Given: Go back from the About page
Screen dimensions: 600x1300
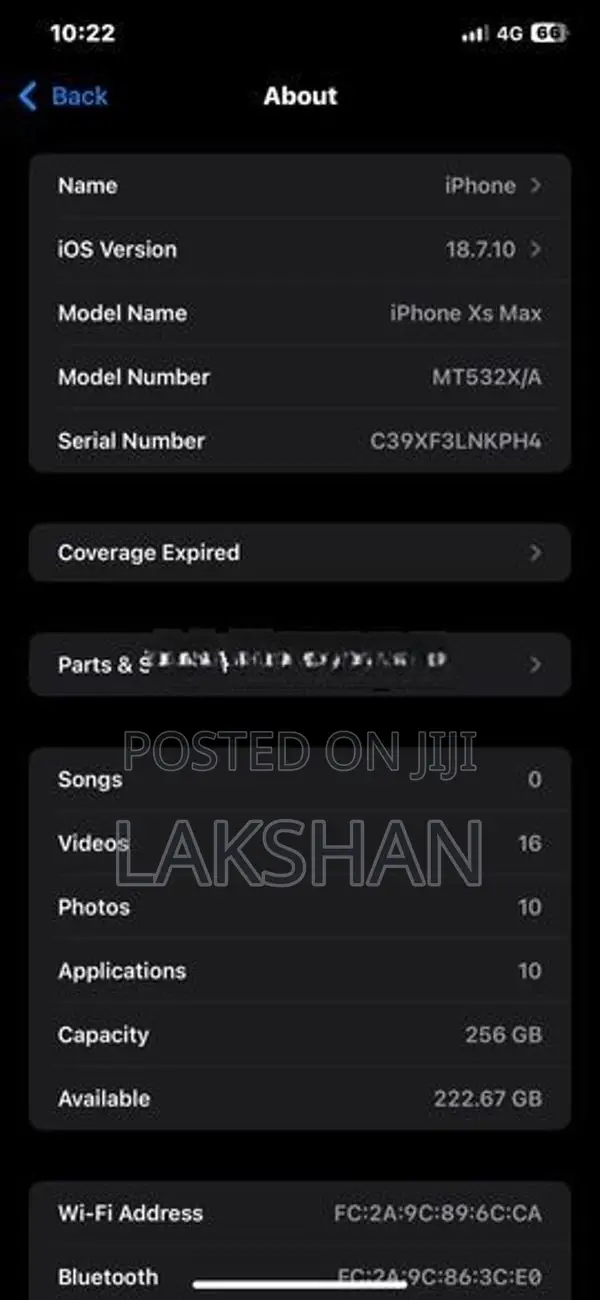Looking at the screenshot, I should pyautogui.click(x=63, y=96).
